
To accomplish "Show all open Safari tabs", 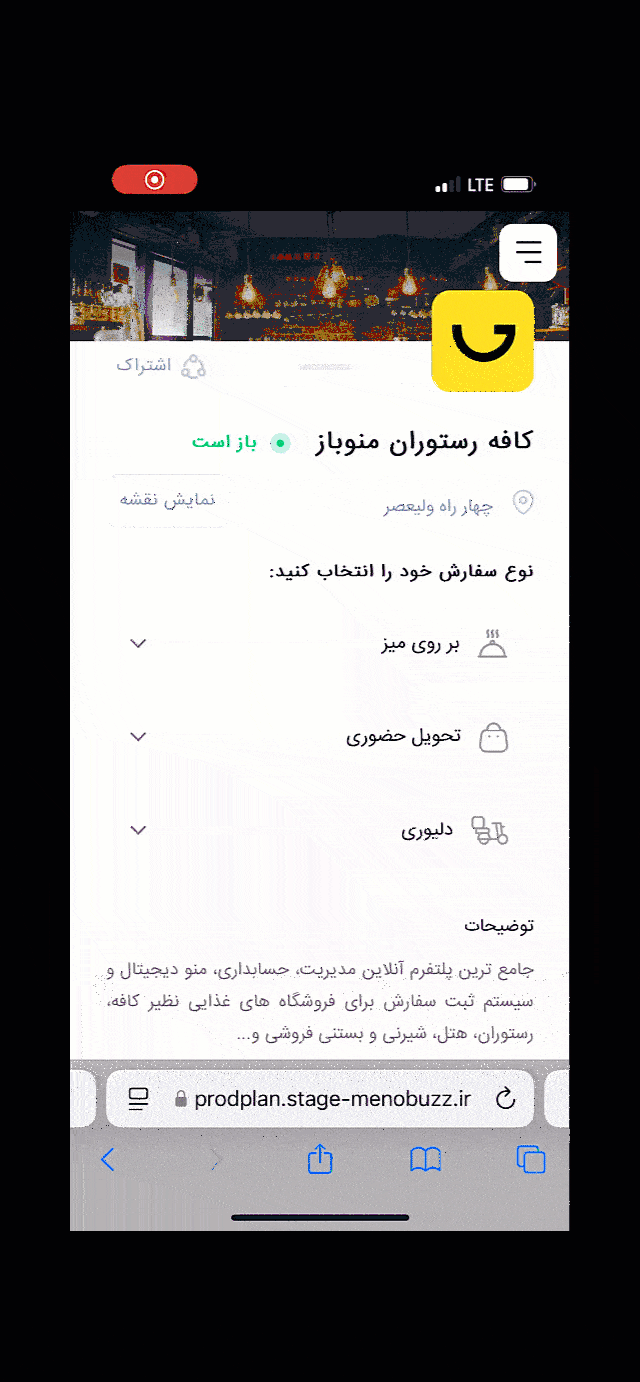I will pyautogui.click(x=531, y=1159).
